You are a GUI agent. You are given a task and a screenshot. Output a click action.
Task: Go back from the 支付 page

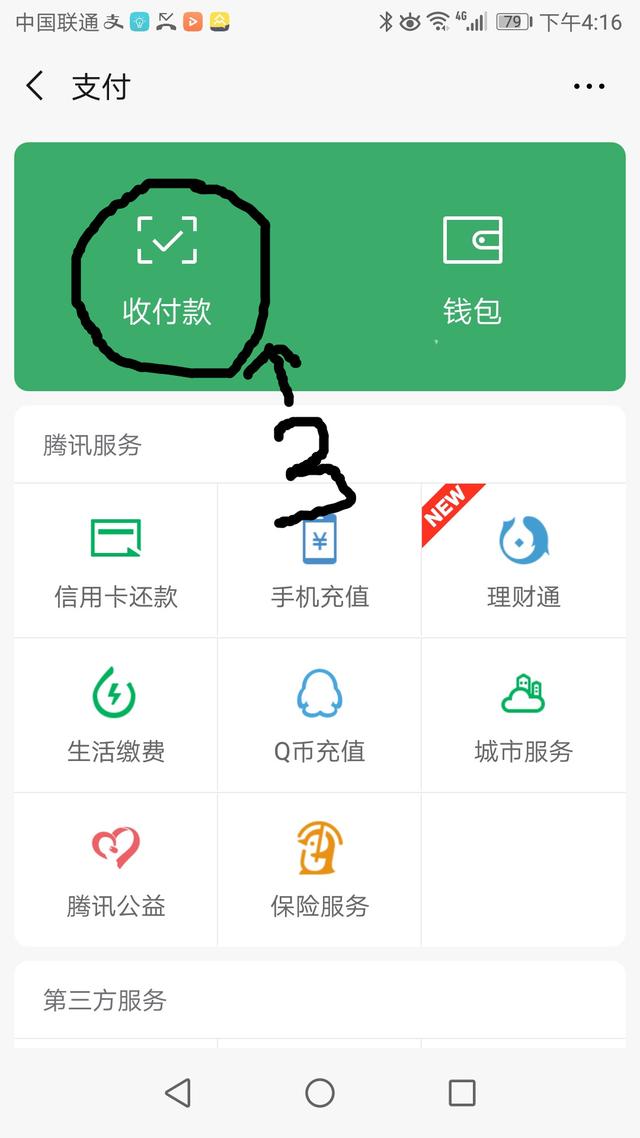tap(35, 86)
